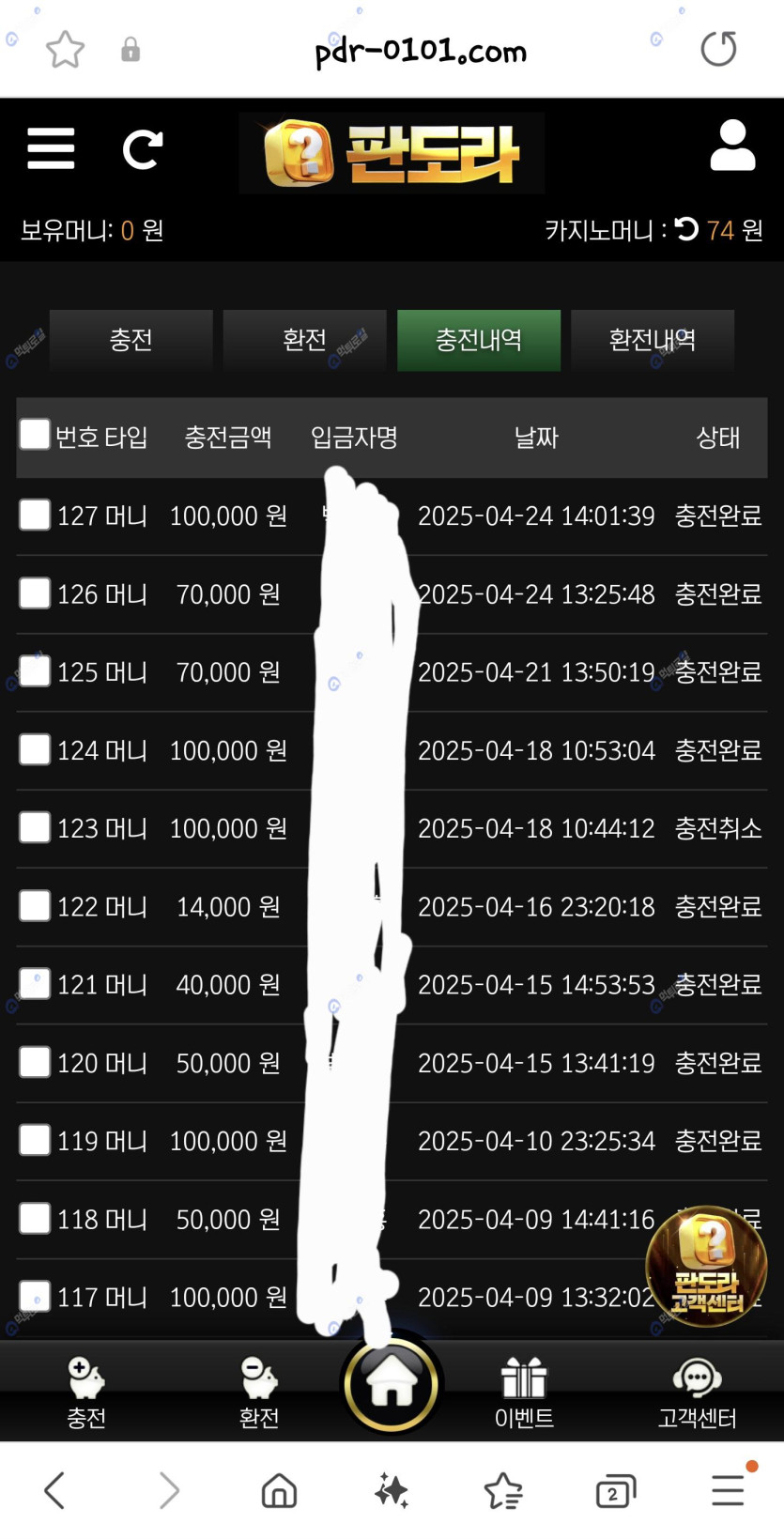Select the 충전내역 tab

(478, 340)
